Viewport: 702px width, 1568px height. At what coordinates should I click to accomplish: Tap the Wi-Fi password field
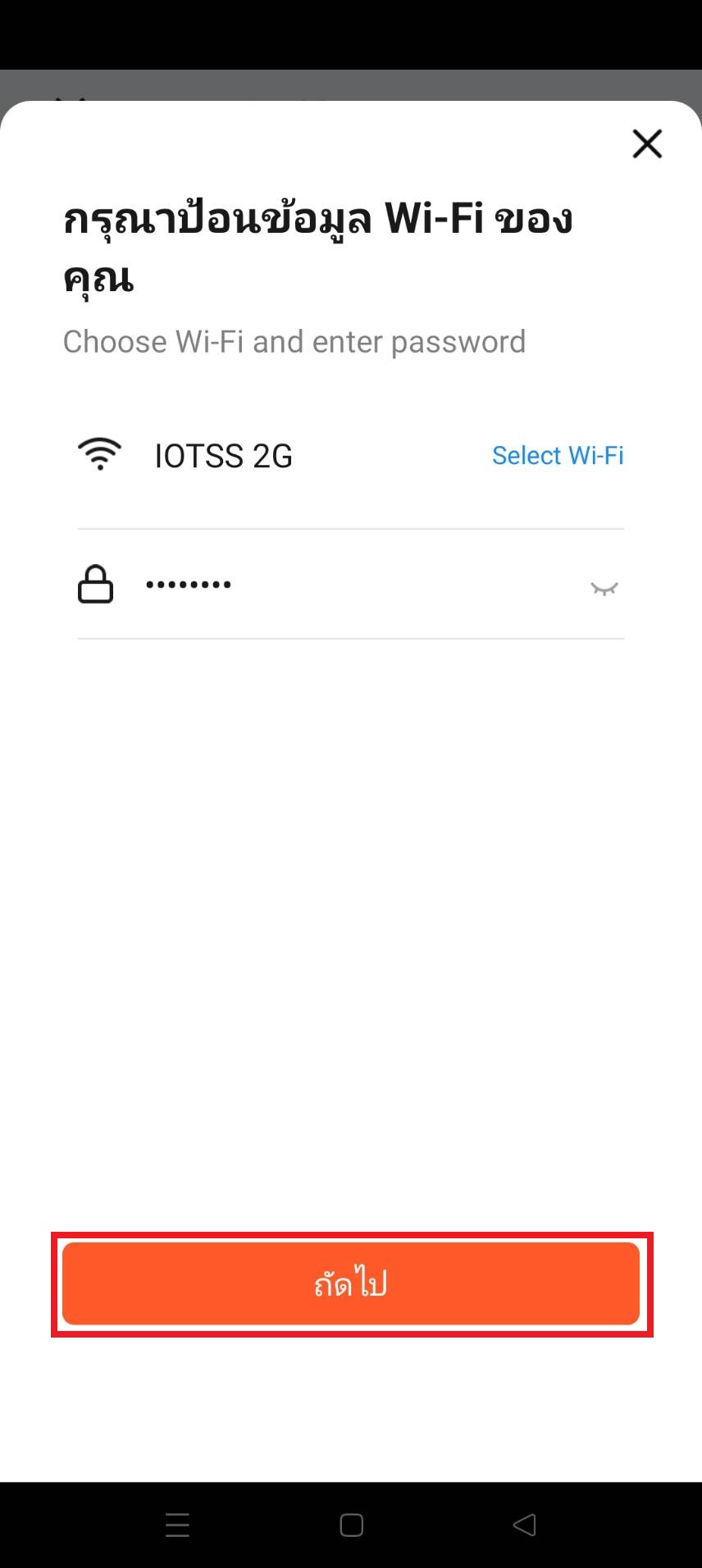click(x=350, y=585)
